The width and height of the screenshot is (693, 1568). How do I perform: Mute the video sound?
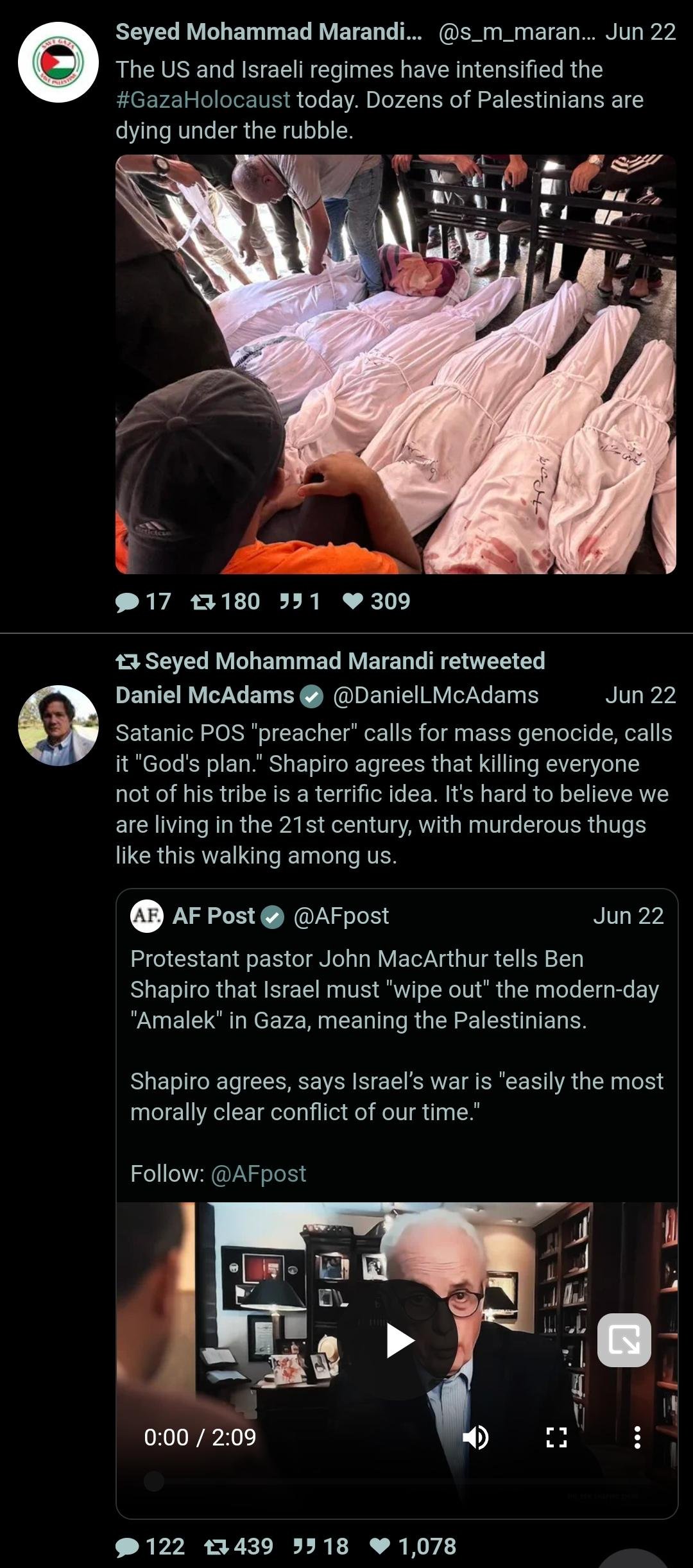click(x=475, y=1438)
